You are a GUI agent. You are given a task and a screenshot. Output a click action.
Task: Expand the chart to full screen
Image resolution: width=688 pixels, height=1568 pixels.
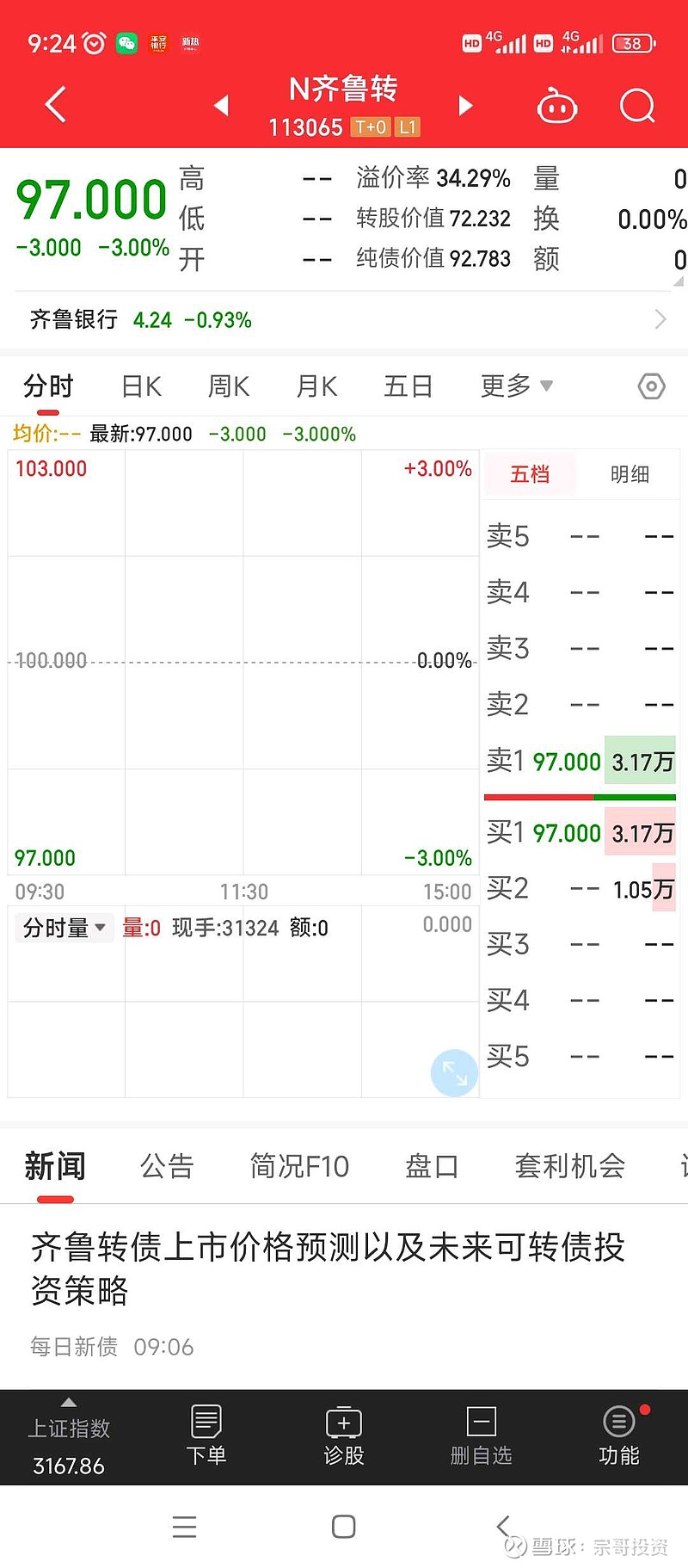(x=454, y=1072)
